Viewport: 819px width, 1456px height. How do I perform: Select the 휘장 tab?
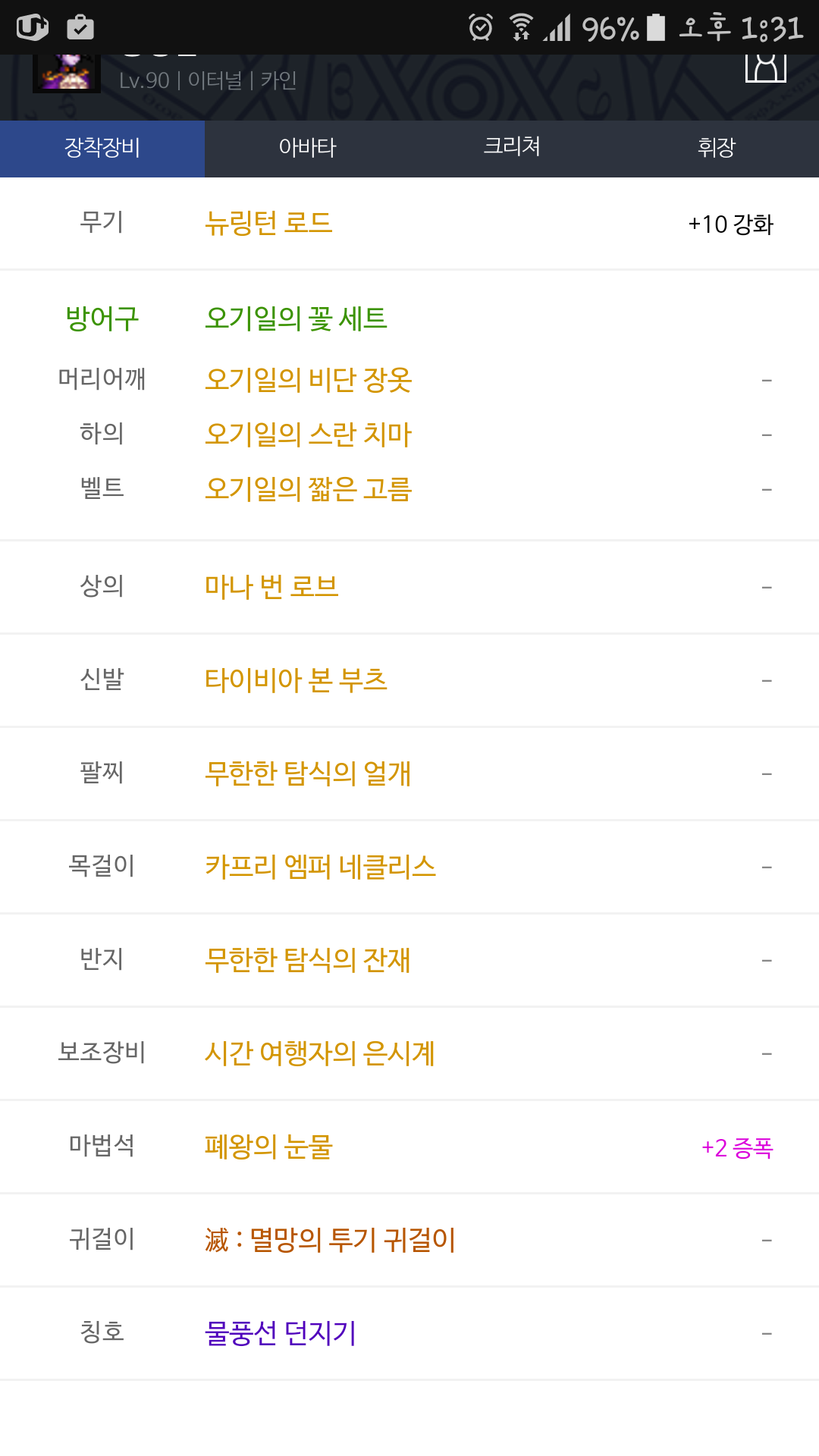(x=717, y=148)
